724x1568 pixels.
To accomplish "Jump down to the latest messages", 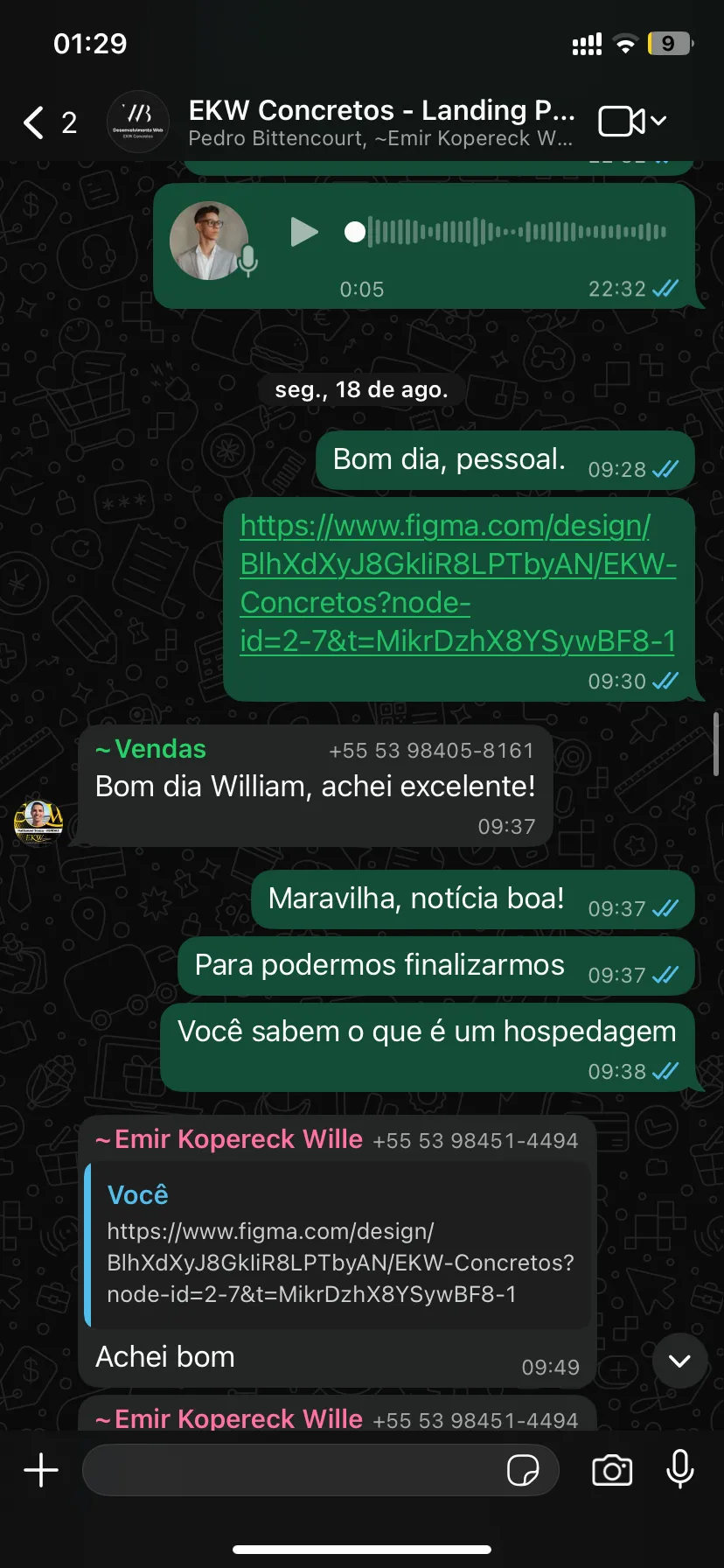I will pyautogui.click(x=679, y=1361).
